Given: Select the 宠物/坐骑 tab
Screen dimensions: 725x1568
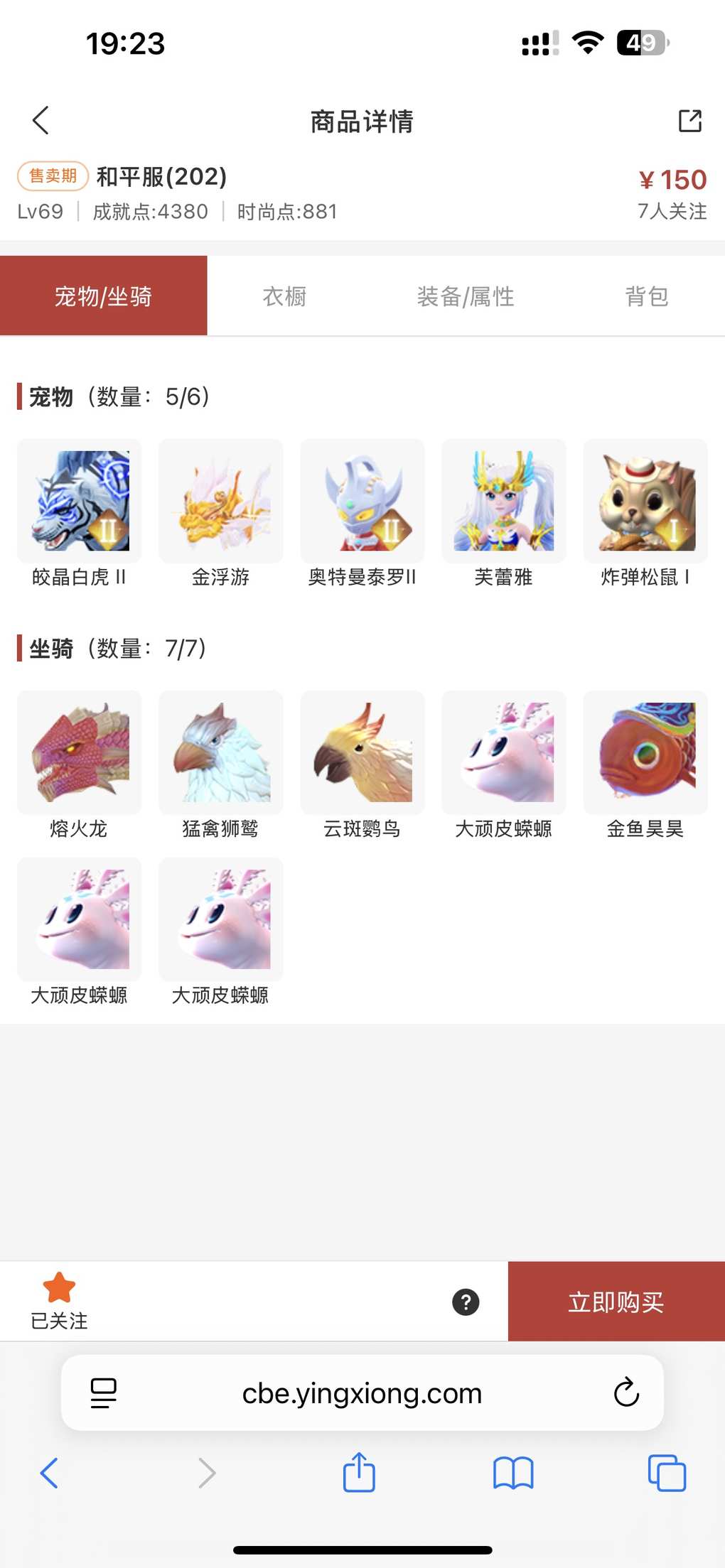Looking at the screenshot, I should (x=104, y=296).
